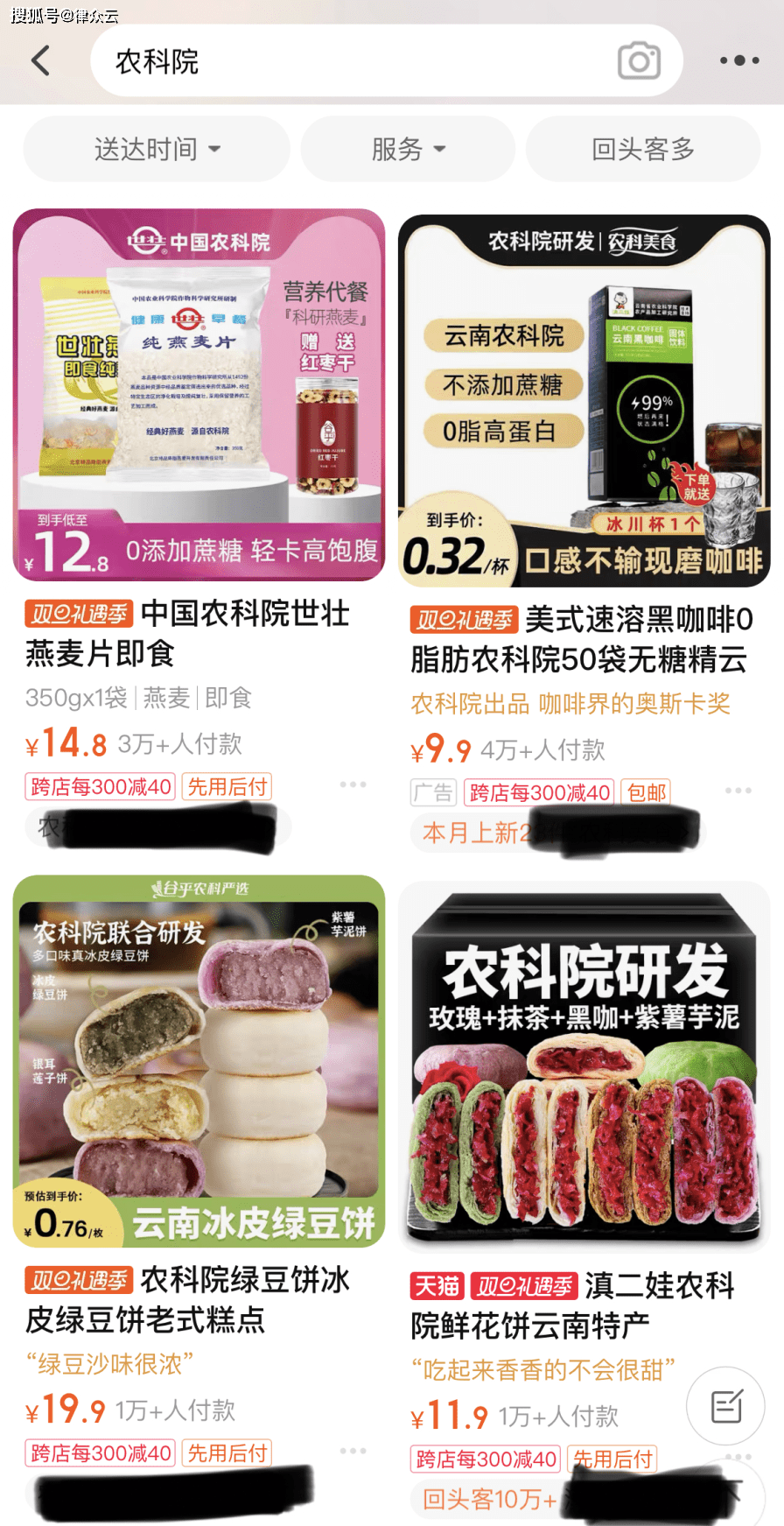Open the 滇二娃农科院鲜花饼 product card
This screenshot has height=1526, width=784.
tap(584, 1065)
